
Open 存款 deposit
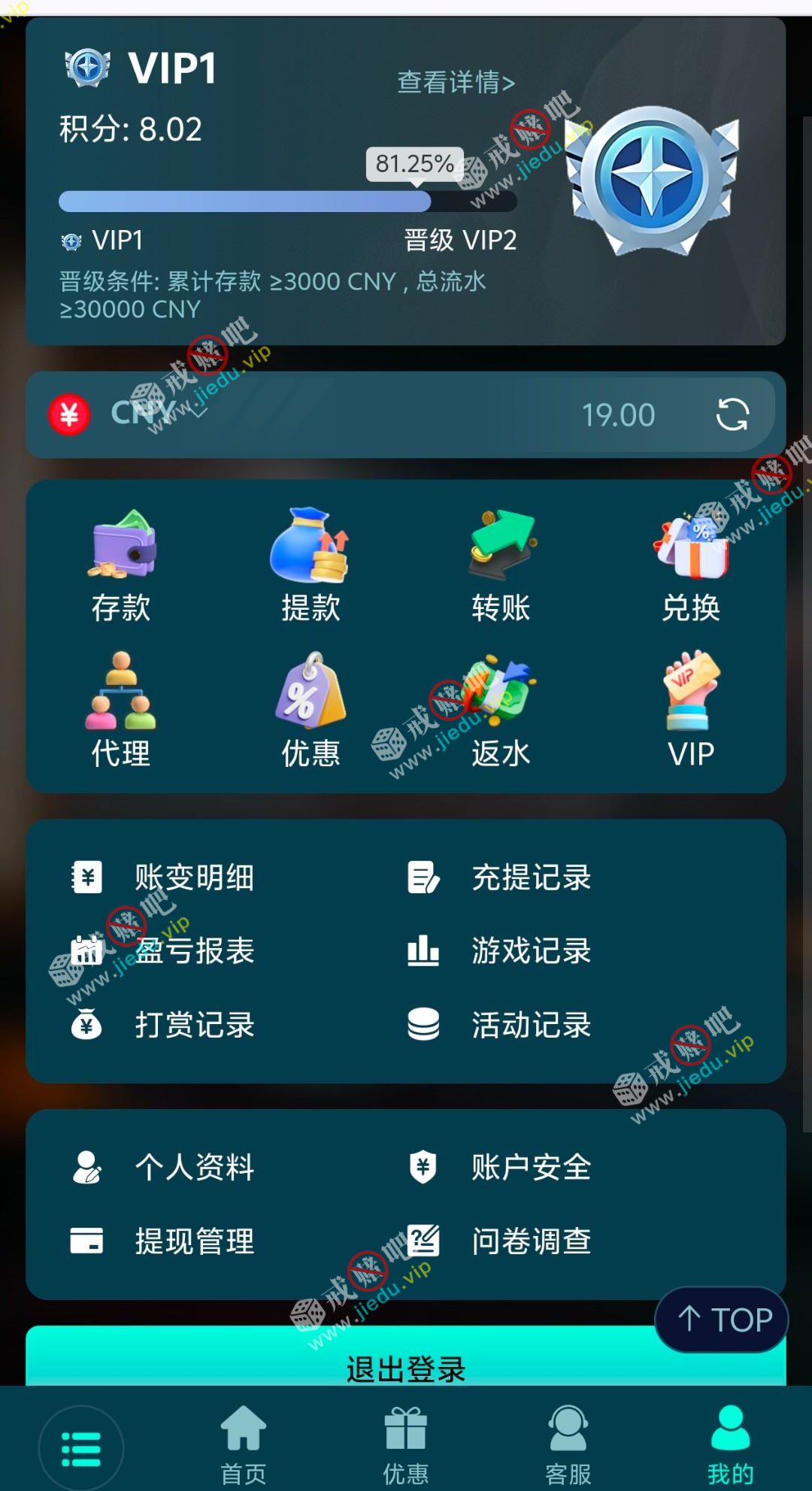(121, 565)
